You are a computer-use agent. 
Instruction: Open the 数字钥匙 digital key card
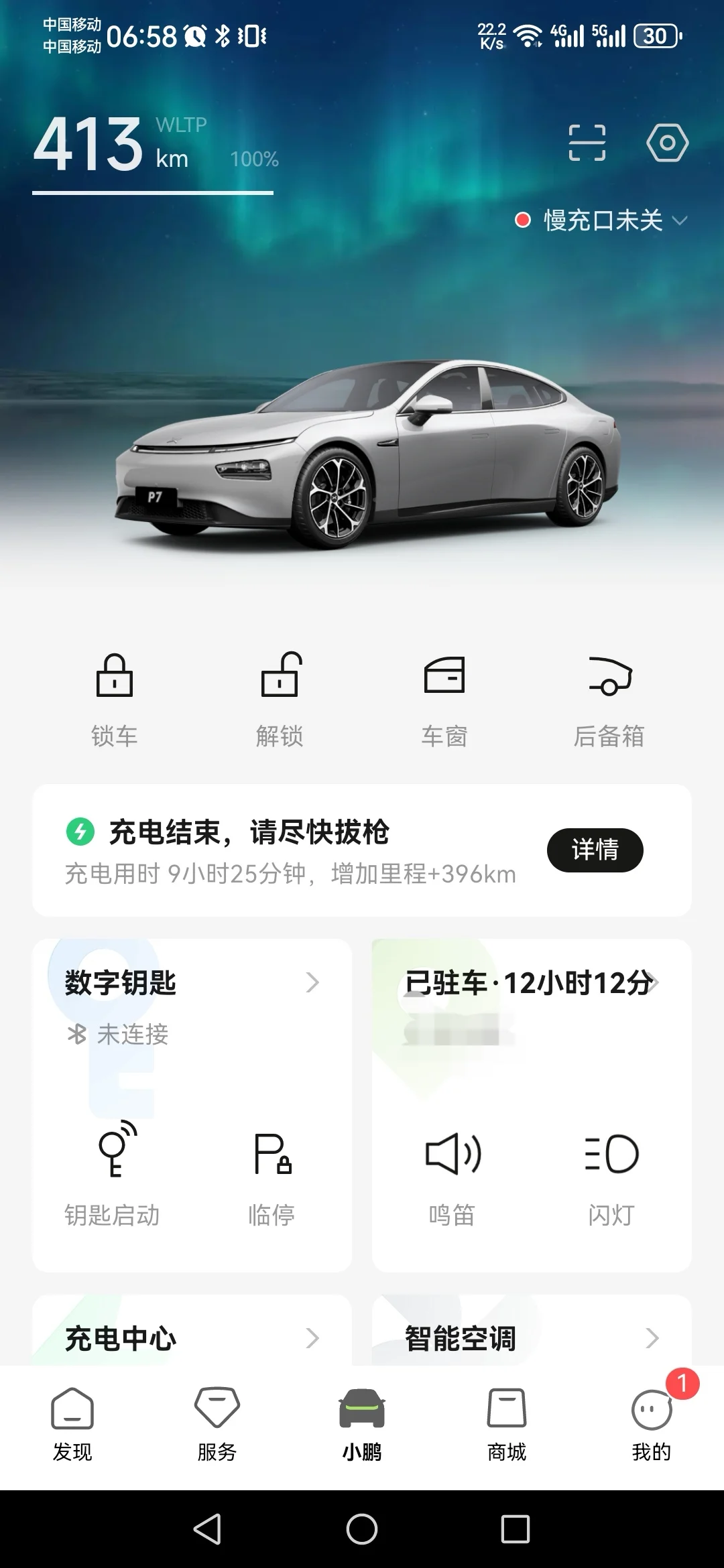[x=192, y=983]
